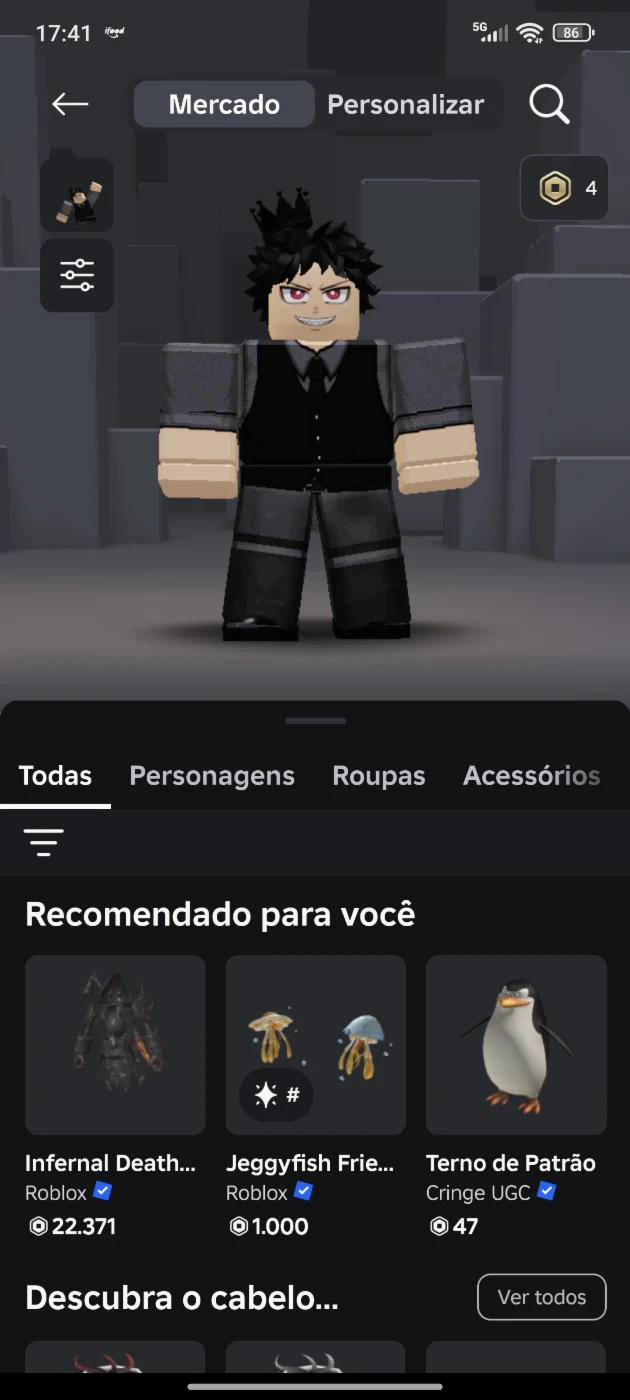The height and width of the screenshot is (1400, 630).
Task: Switch to the Personalizar tab
Action: coord(406,104)
